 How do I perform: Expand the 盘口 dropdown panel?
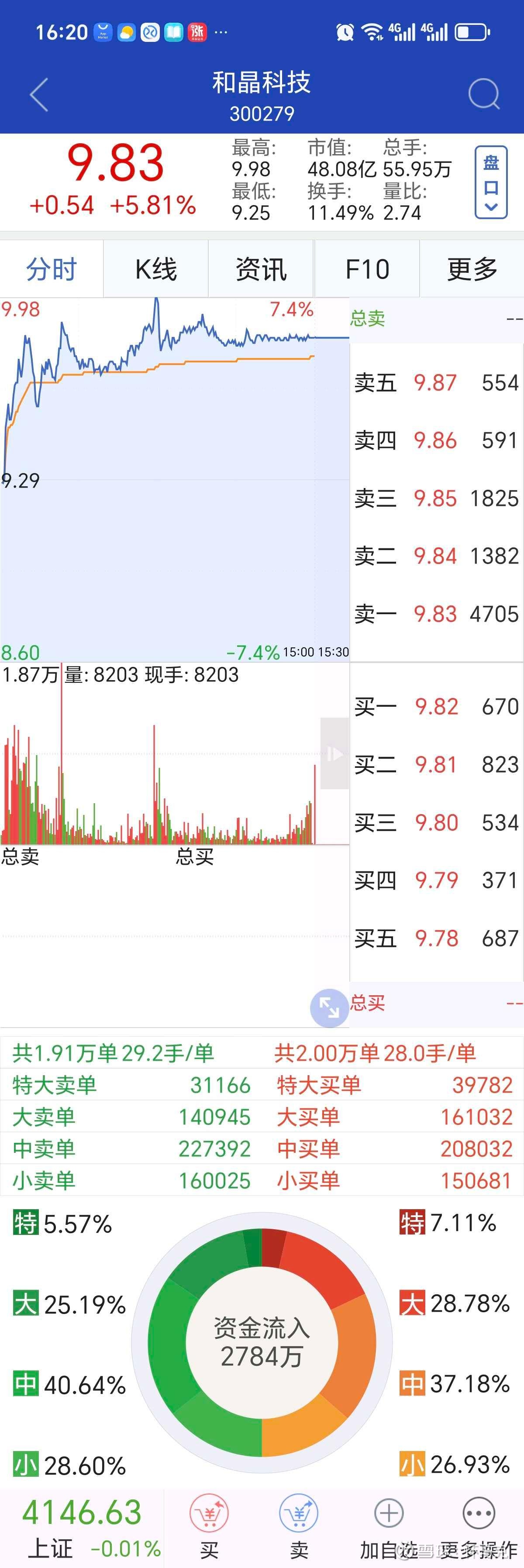point(490,182)
